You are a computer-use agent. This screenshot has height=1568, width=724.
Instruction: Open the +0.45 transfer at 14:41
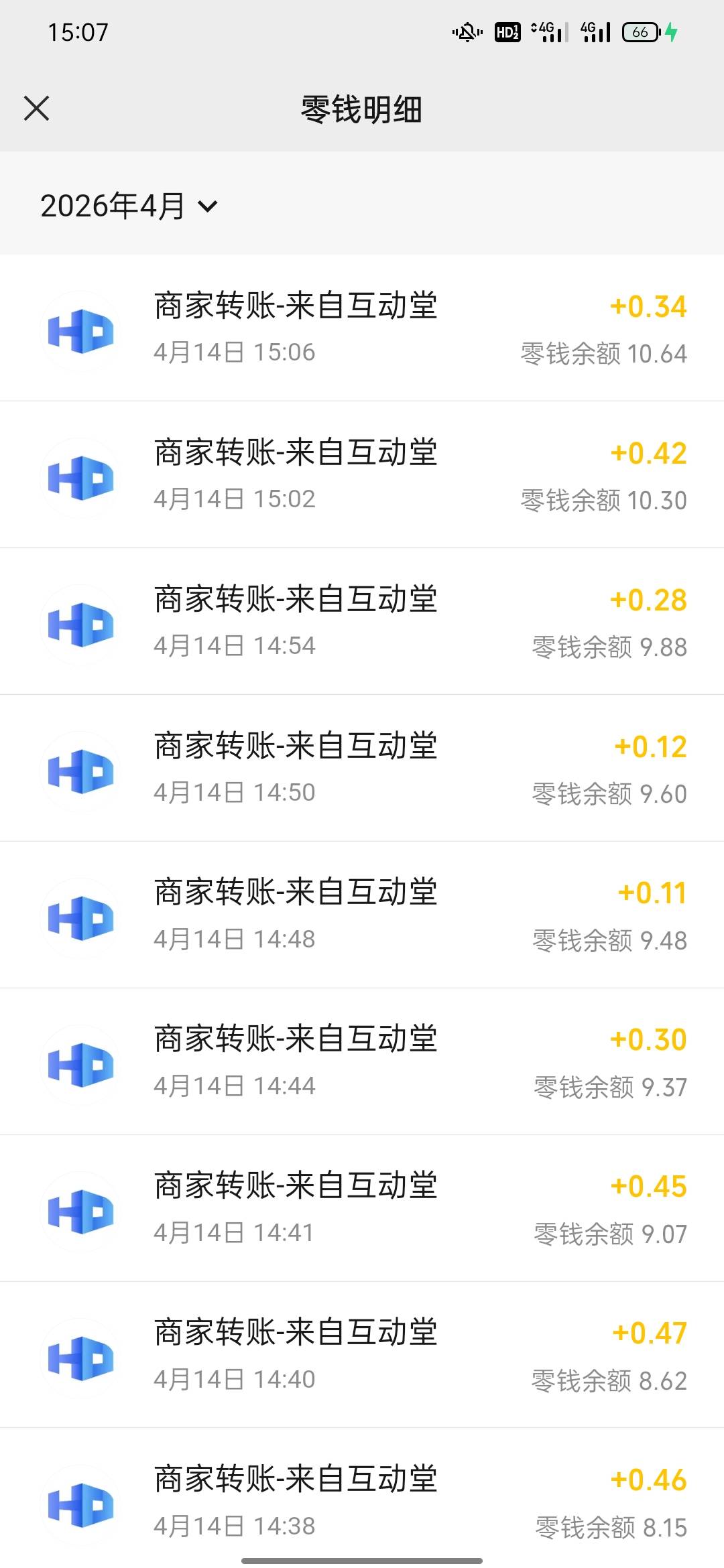point(362,1209)
